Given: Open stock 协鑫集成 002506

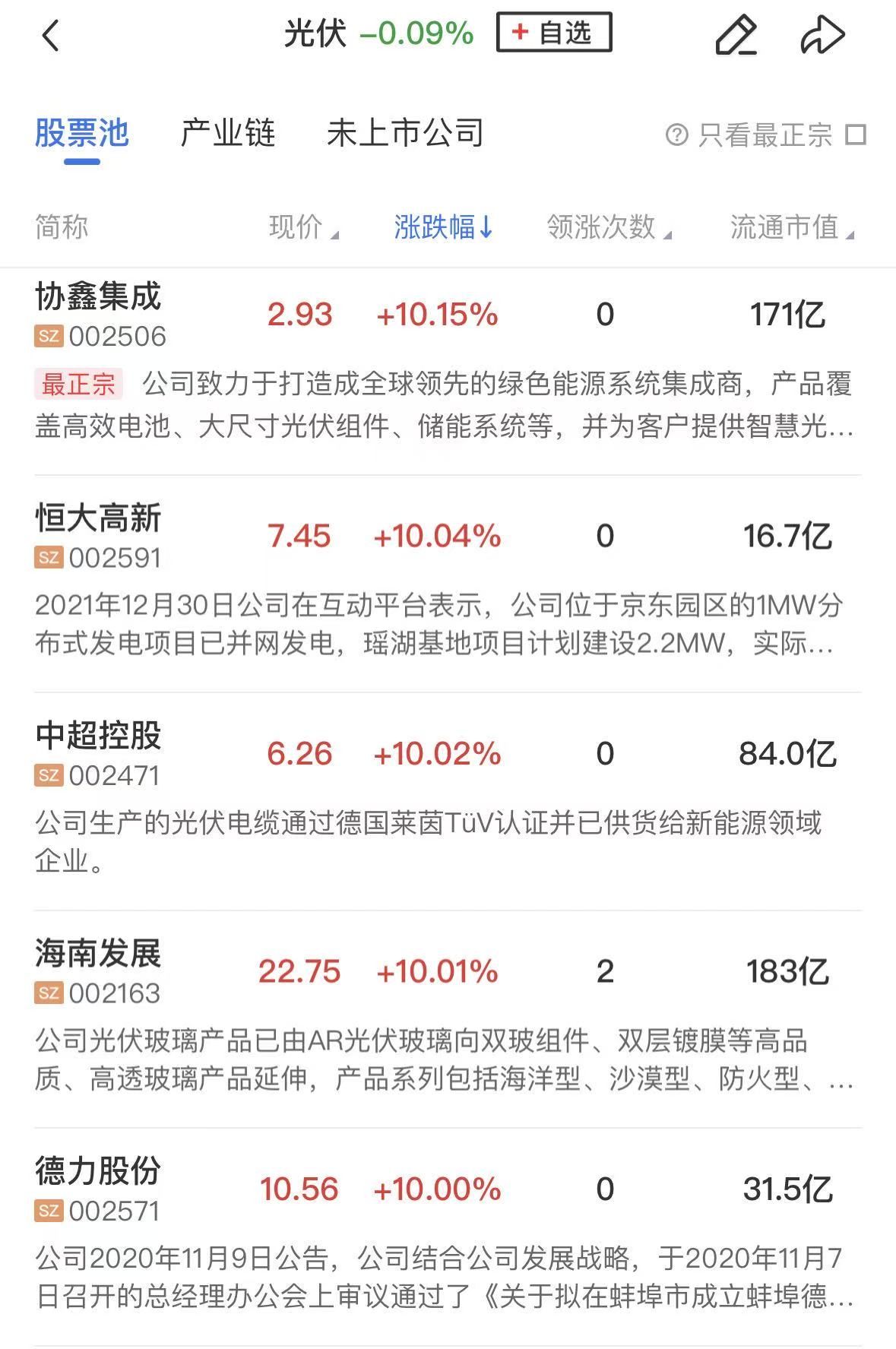Looking at the screenshot, I should click(99, 315).
